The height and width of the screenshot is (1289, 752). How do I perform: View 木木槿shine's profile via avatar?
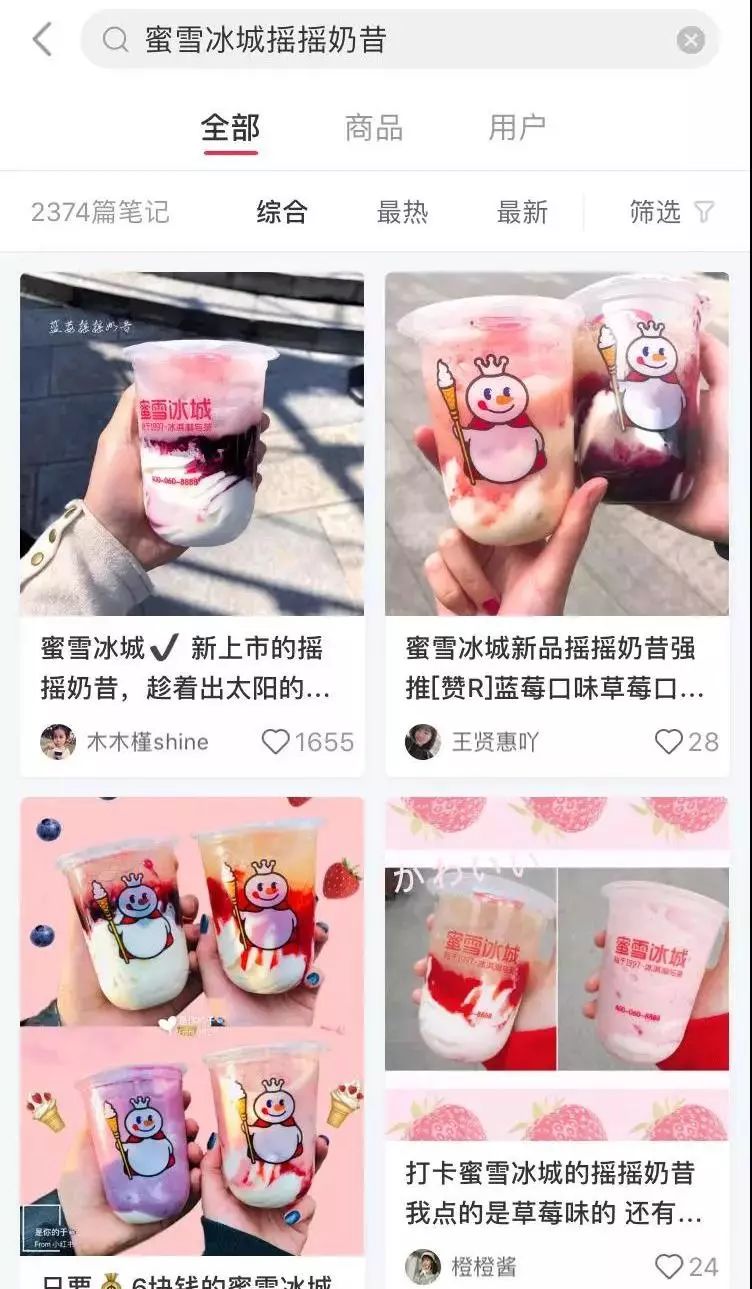tap(58, 742)
